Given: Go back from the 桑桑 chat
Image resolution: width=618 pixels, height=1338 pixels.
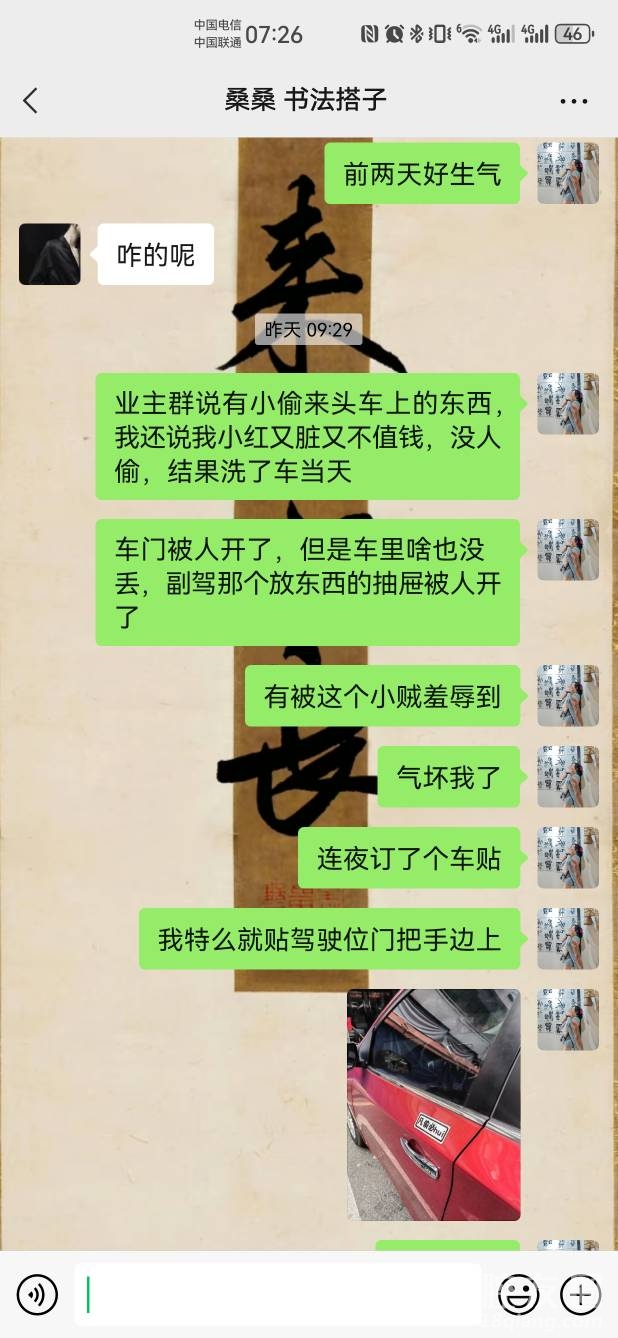Looking at the screenshot, I should pyautogui.click(x=30, y=100).
